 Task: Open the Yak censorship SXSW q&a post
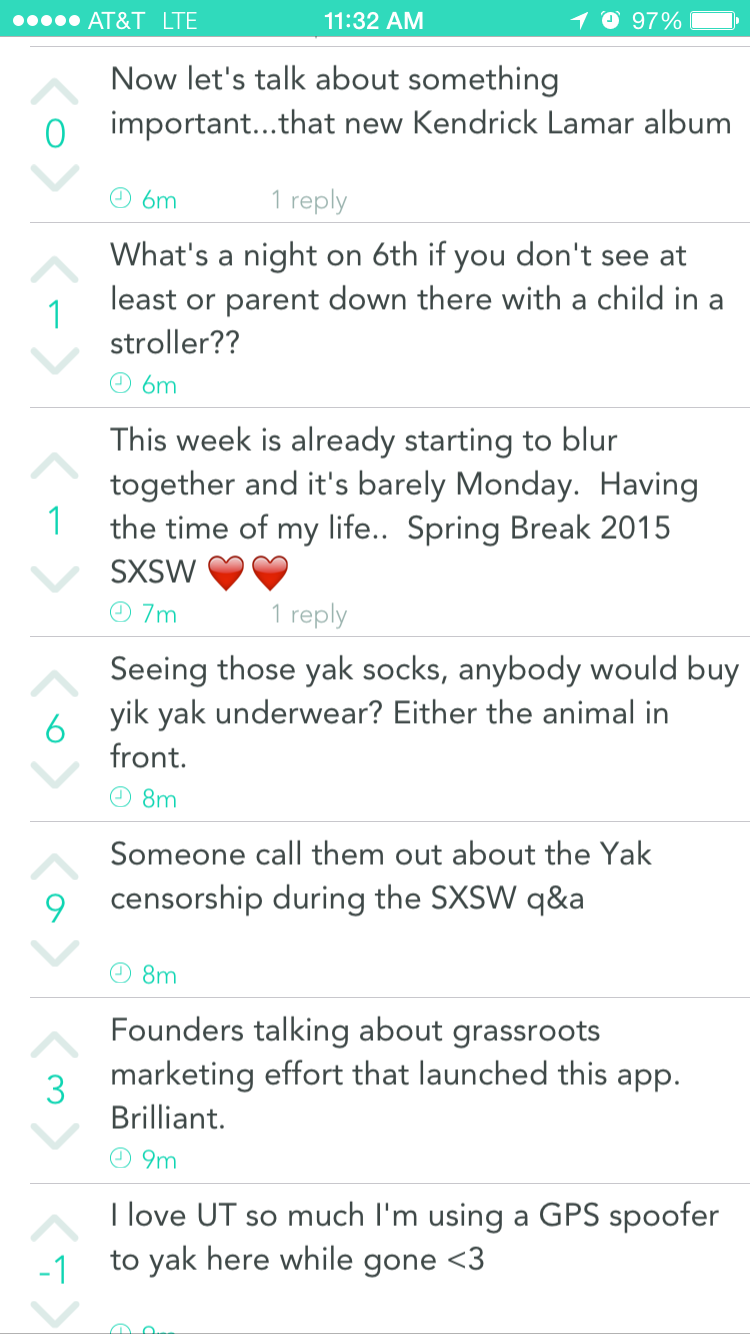tap(380, 877)
